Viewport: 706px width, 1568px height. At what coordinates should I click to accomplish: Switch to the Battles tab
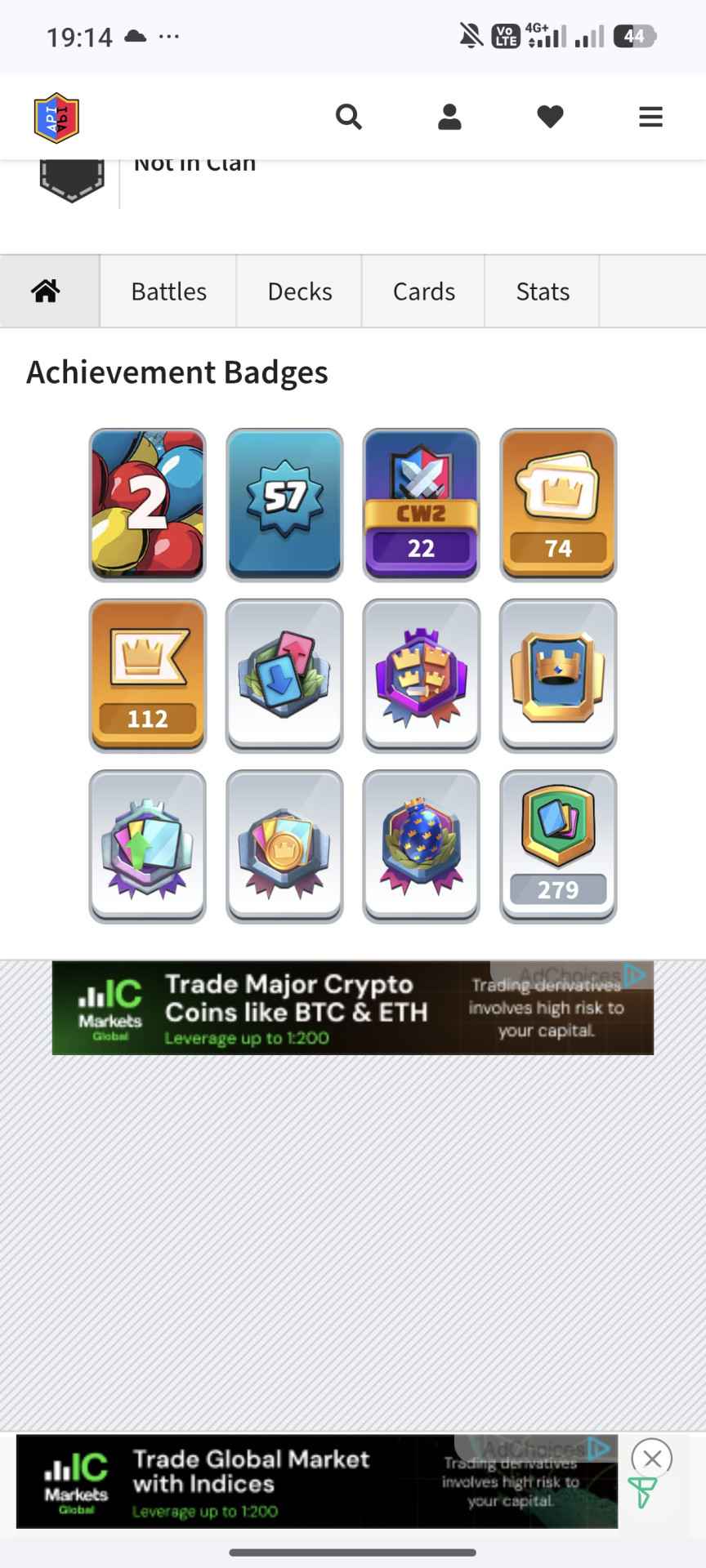coord(169,292)
